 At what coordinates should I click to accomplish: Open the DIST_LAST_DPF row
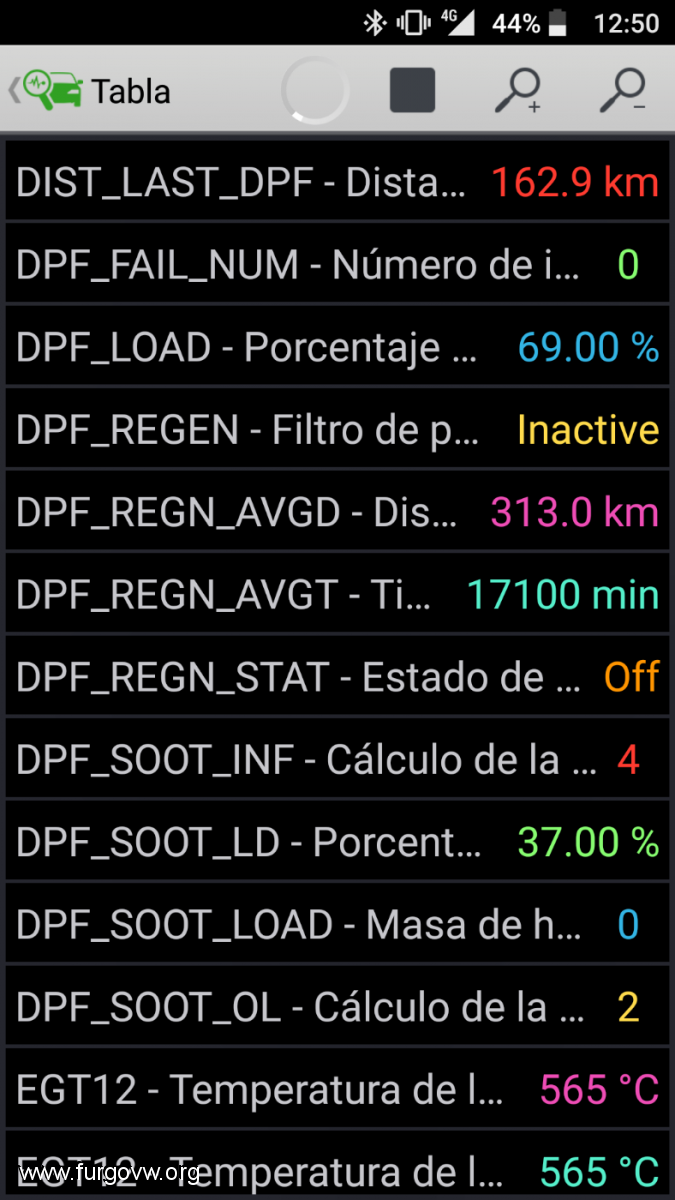(337, 182)
